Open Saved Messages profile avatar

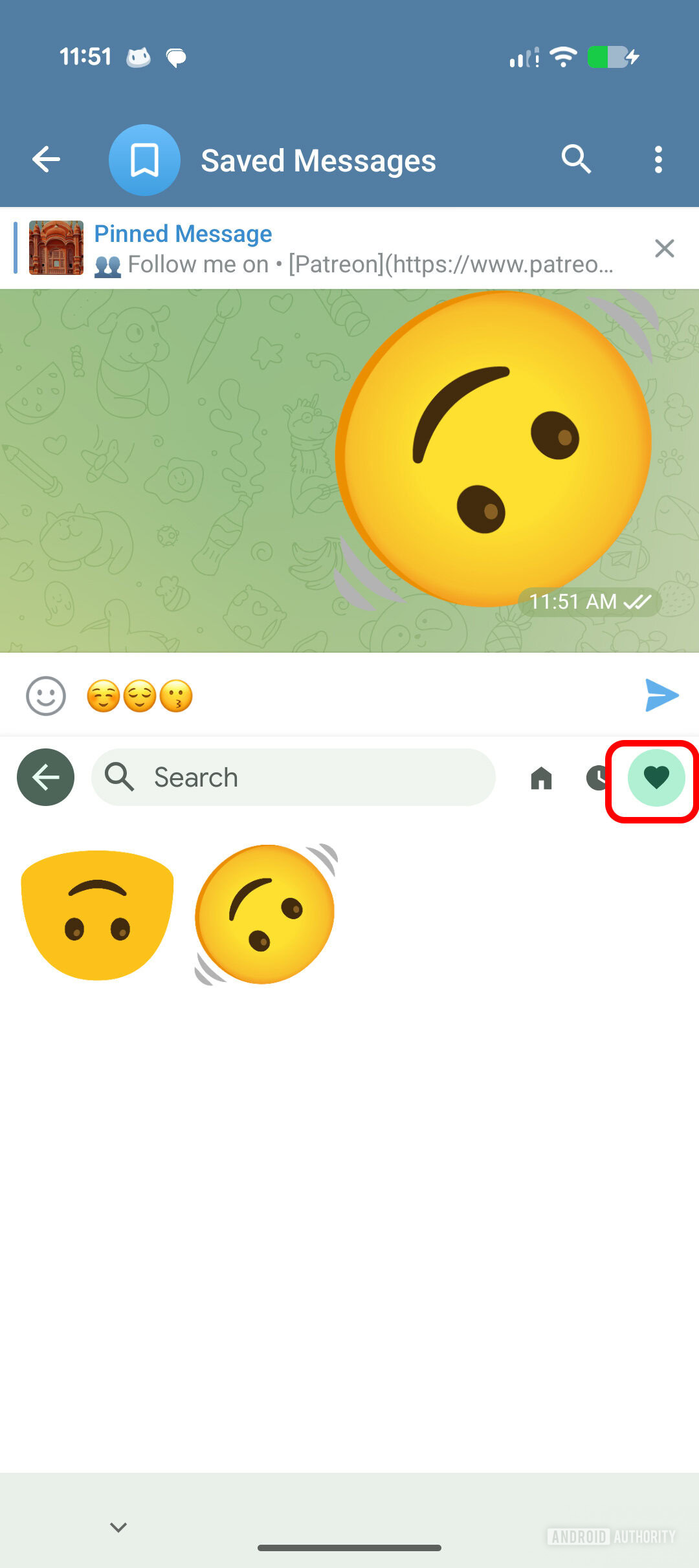[x=144, y=160]
